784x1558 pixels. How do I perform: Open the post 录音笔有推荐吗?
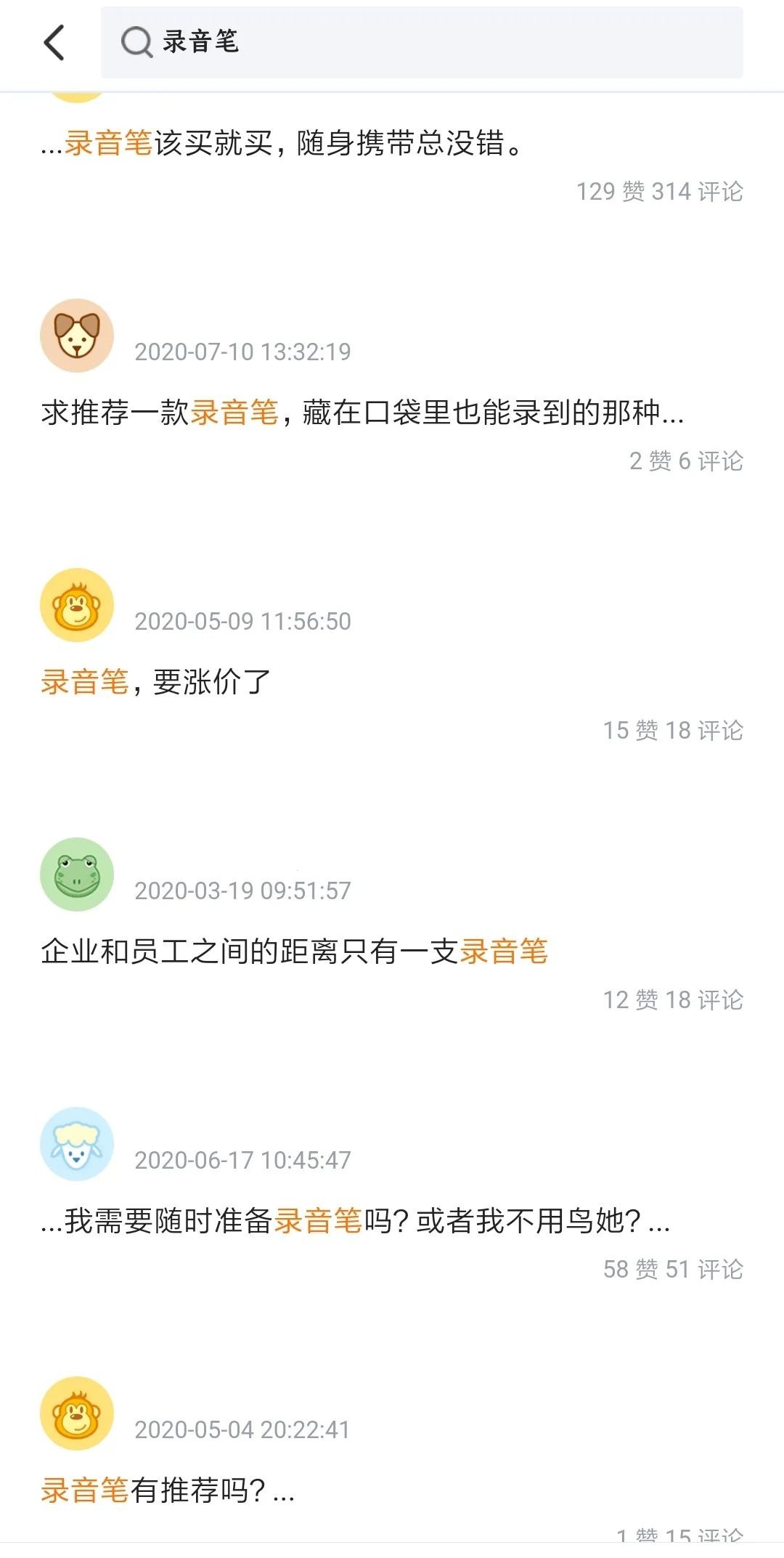[x=167, y=1490]
